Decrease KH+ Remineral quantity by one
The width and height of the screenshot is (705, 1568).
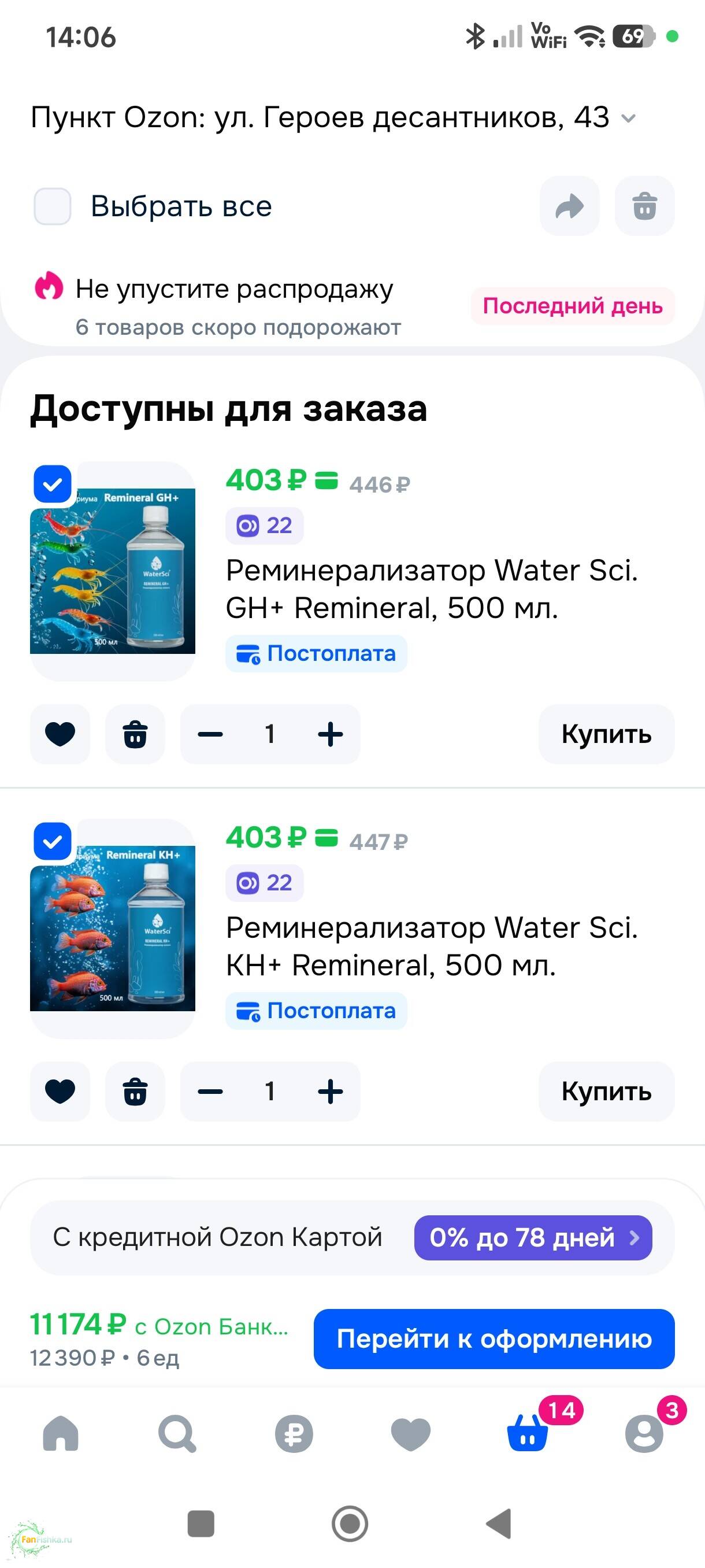coord(210,1092)
